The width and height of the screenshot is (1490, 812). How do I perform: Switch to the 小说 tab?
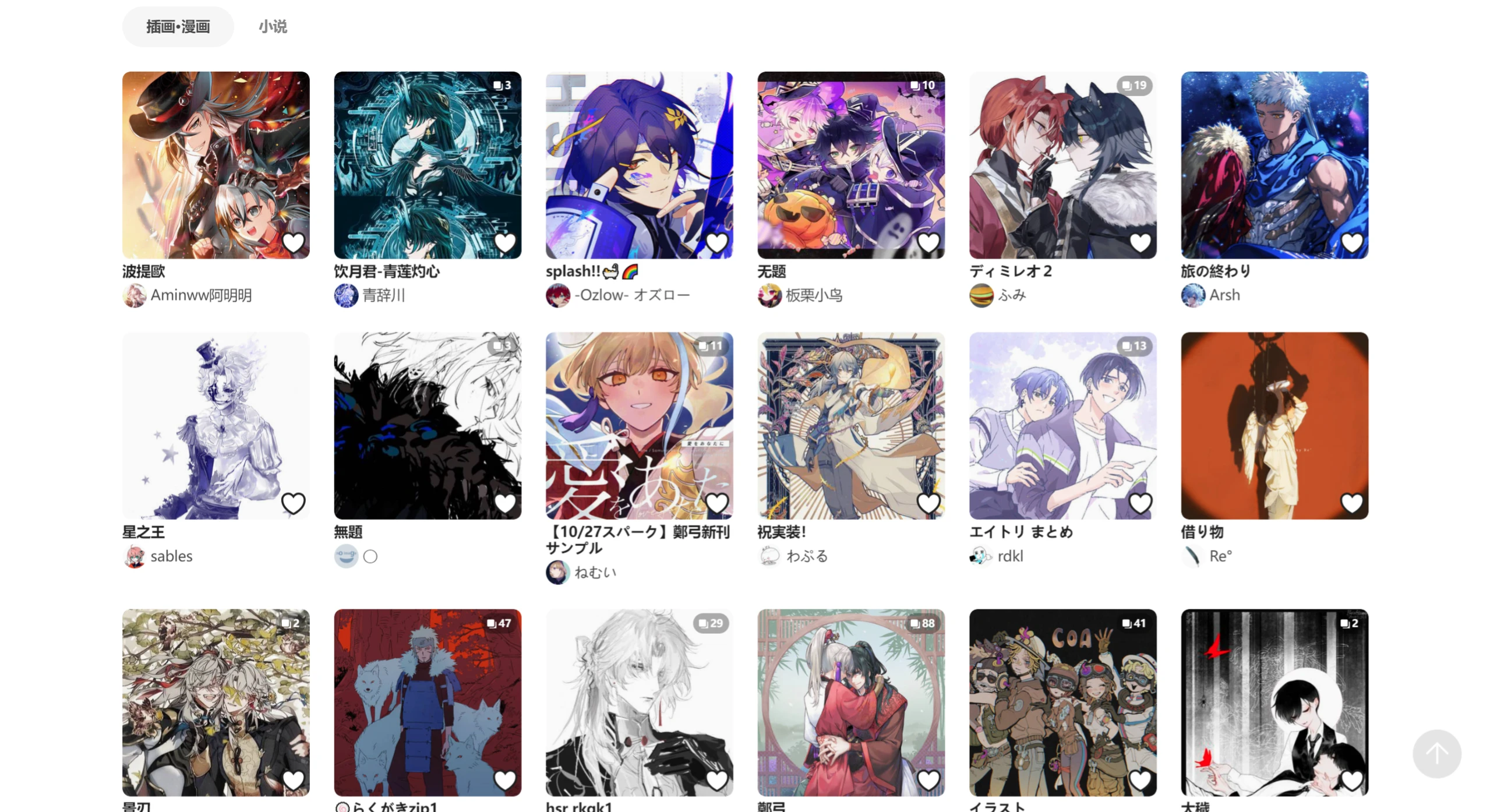tap(273, 27)
